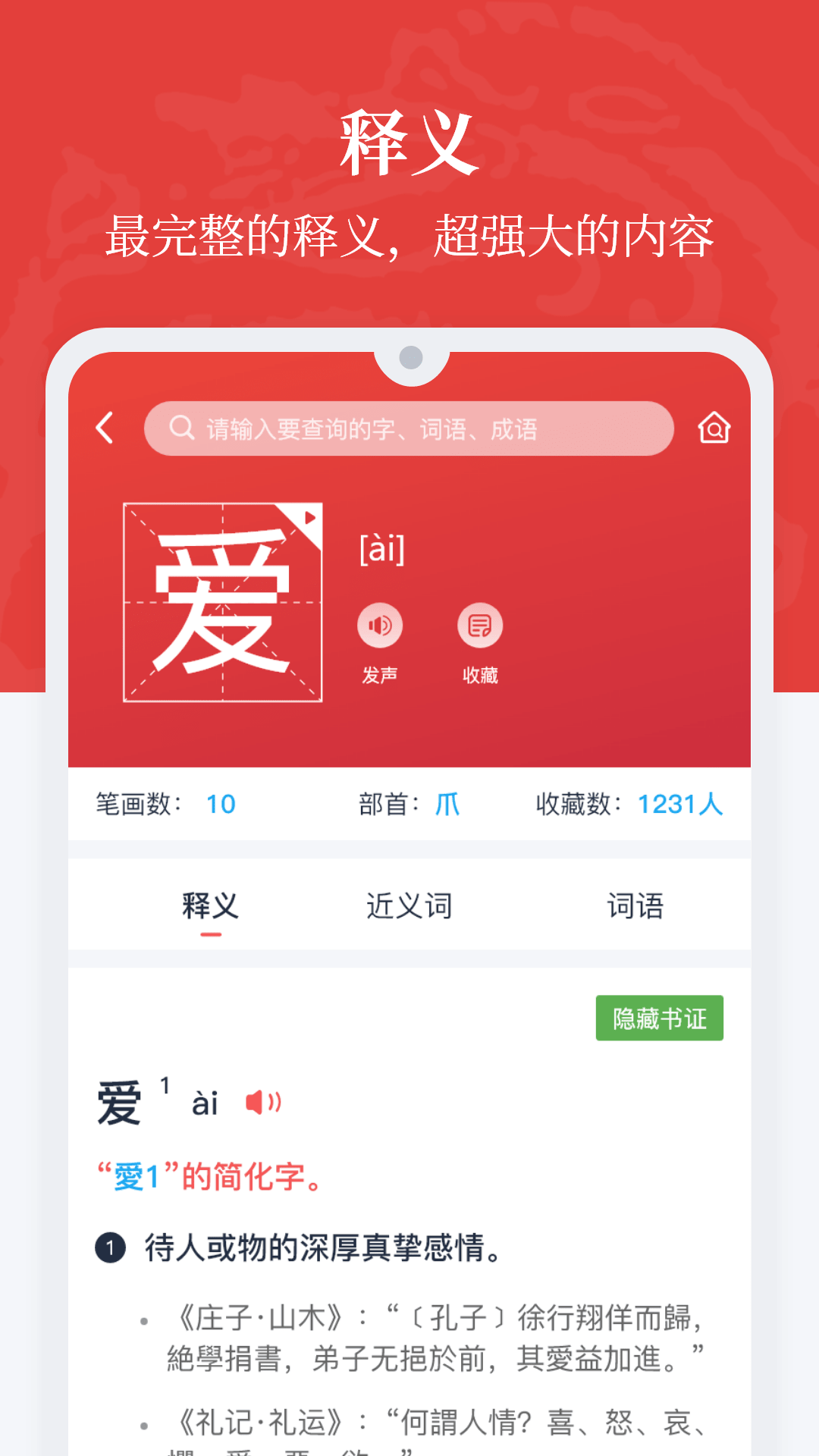Click the 爱 character grid thumbnail
The width and height of the screenshot is (819, 1456).
[x=222, y=601]
